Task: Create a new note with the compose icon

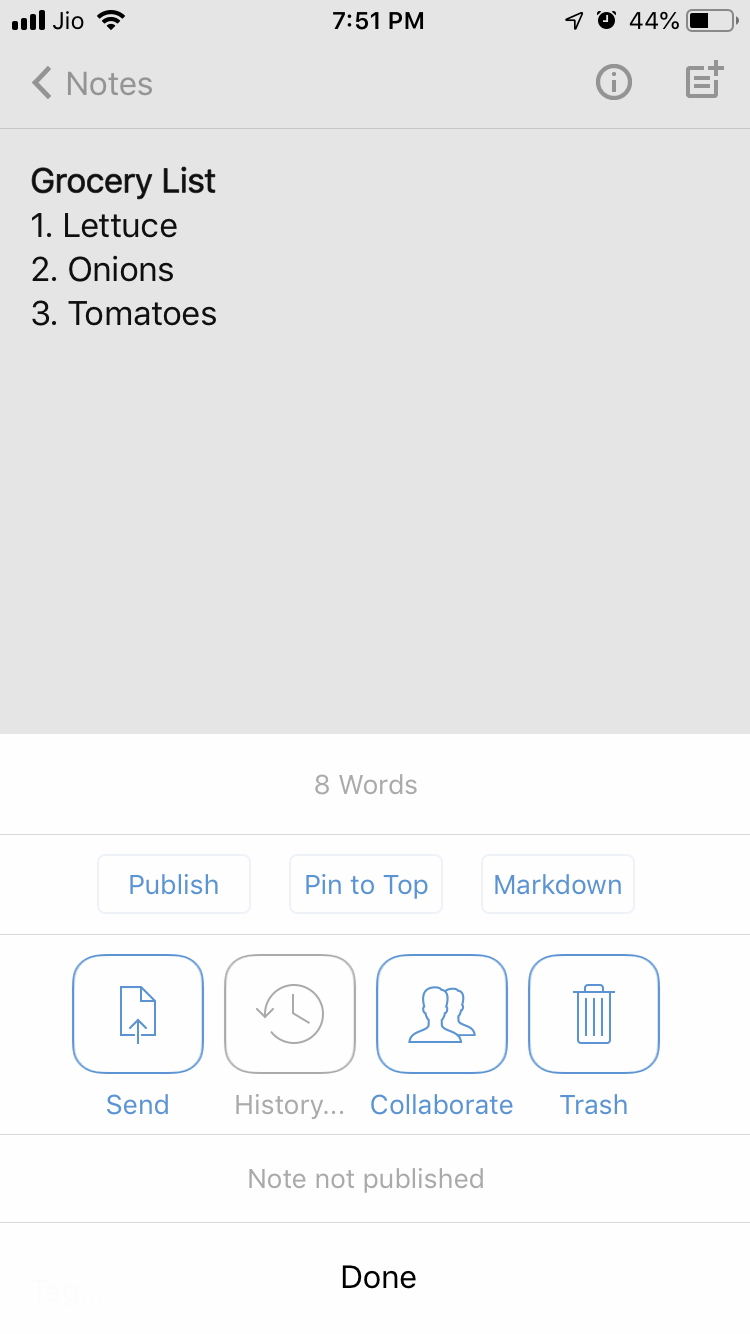Action: tap(701, 83)
